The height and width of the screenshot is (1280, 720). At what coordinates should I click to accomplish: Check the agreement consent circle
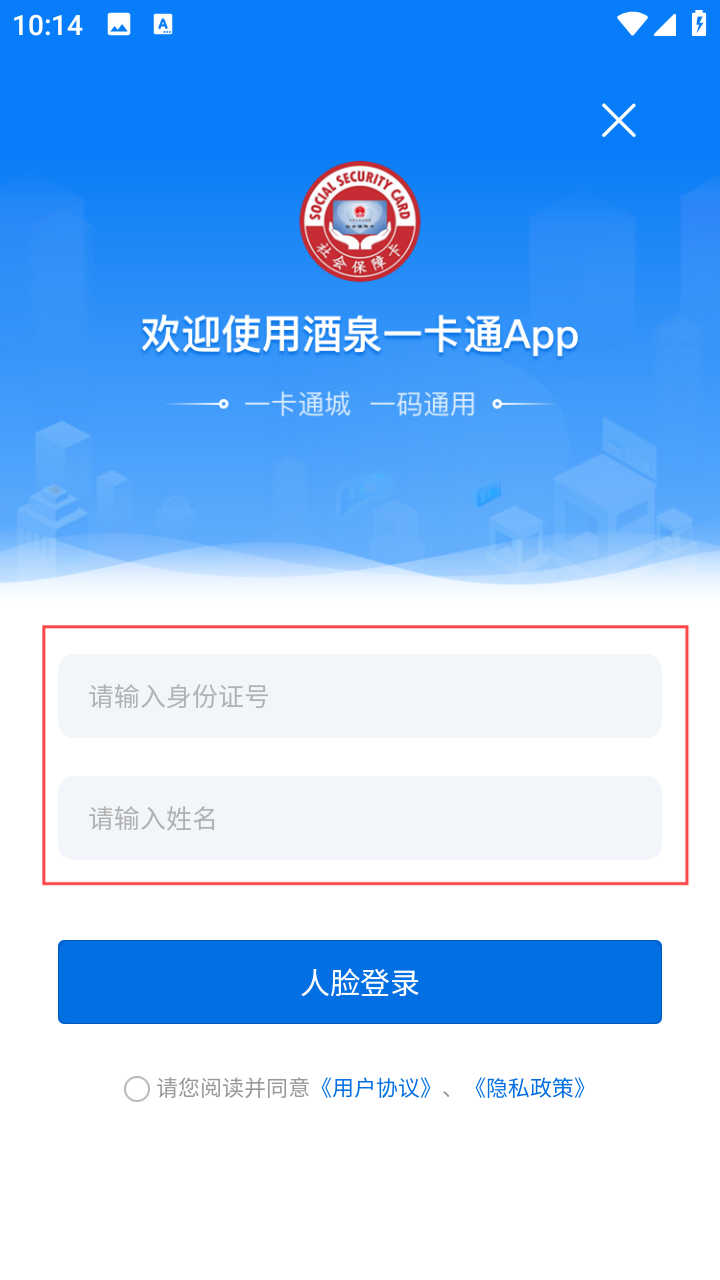(x=137, y=1089)
